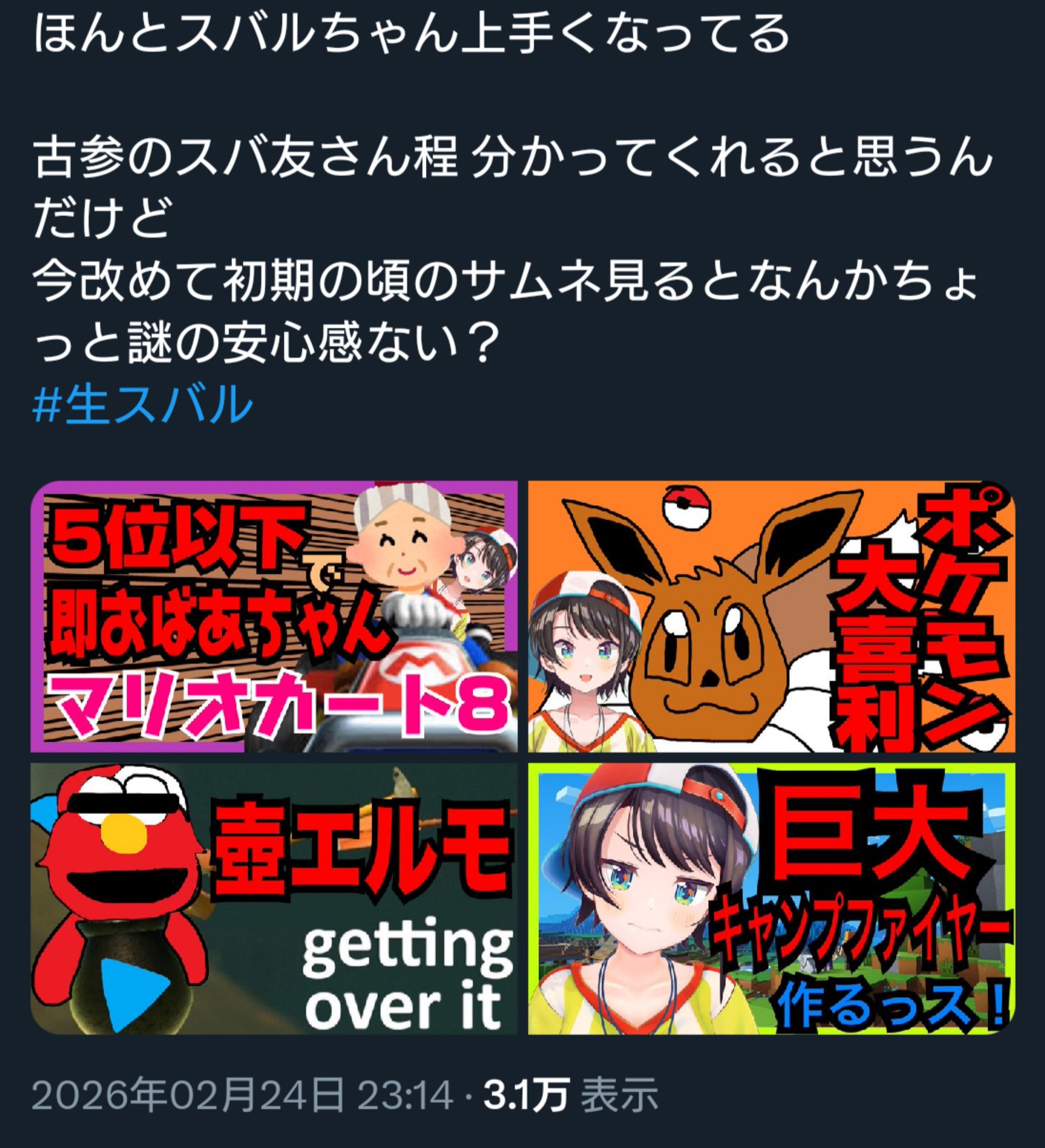Open the Getting Over It Elmo image

tap(274, 899)
